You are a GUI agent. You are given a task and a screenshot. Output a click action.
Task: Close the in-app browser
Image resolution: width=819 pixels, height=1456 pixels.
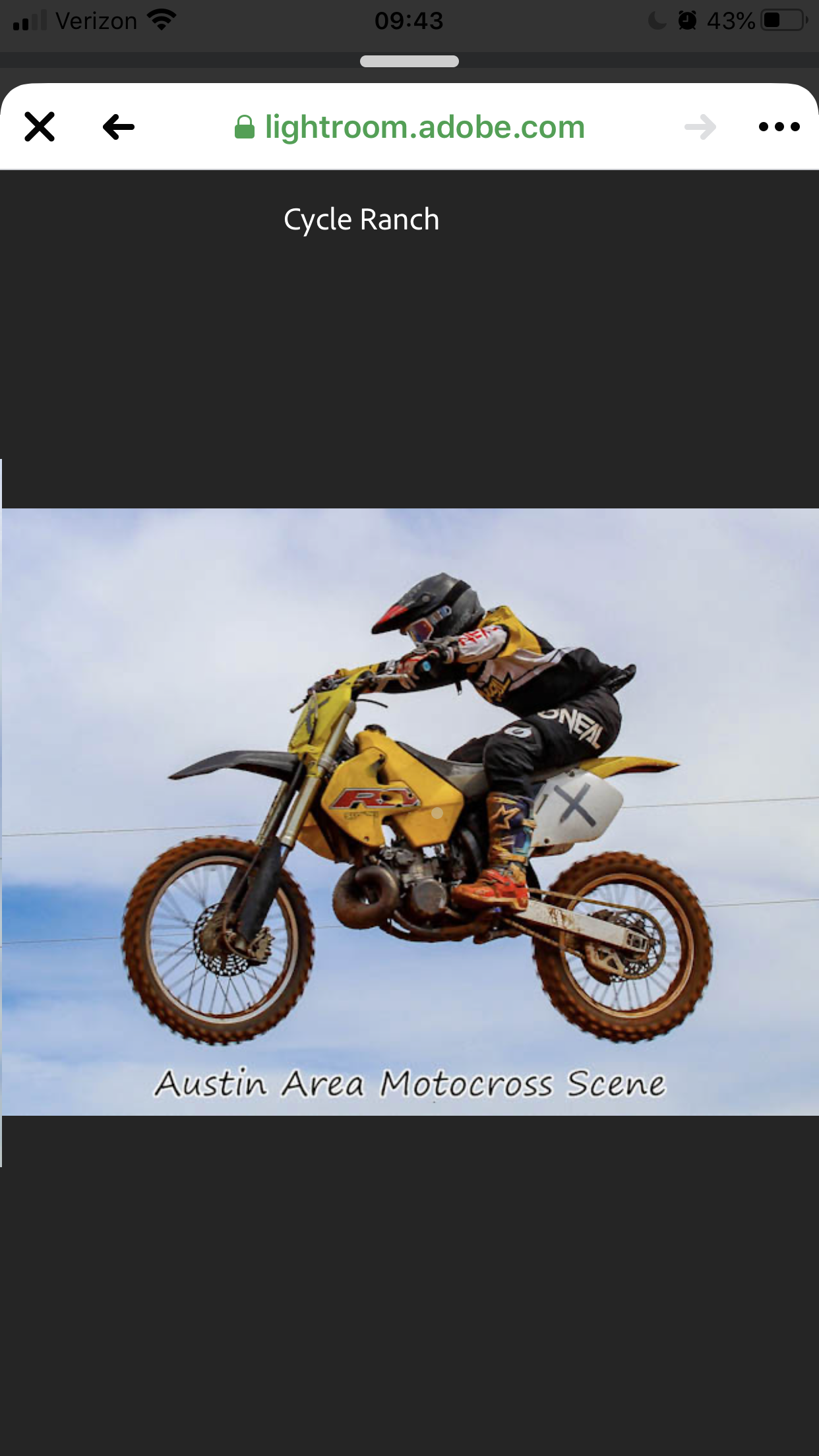click(x=40, y=127)
